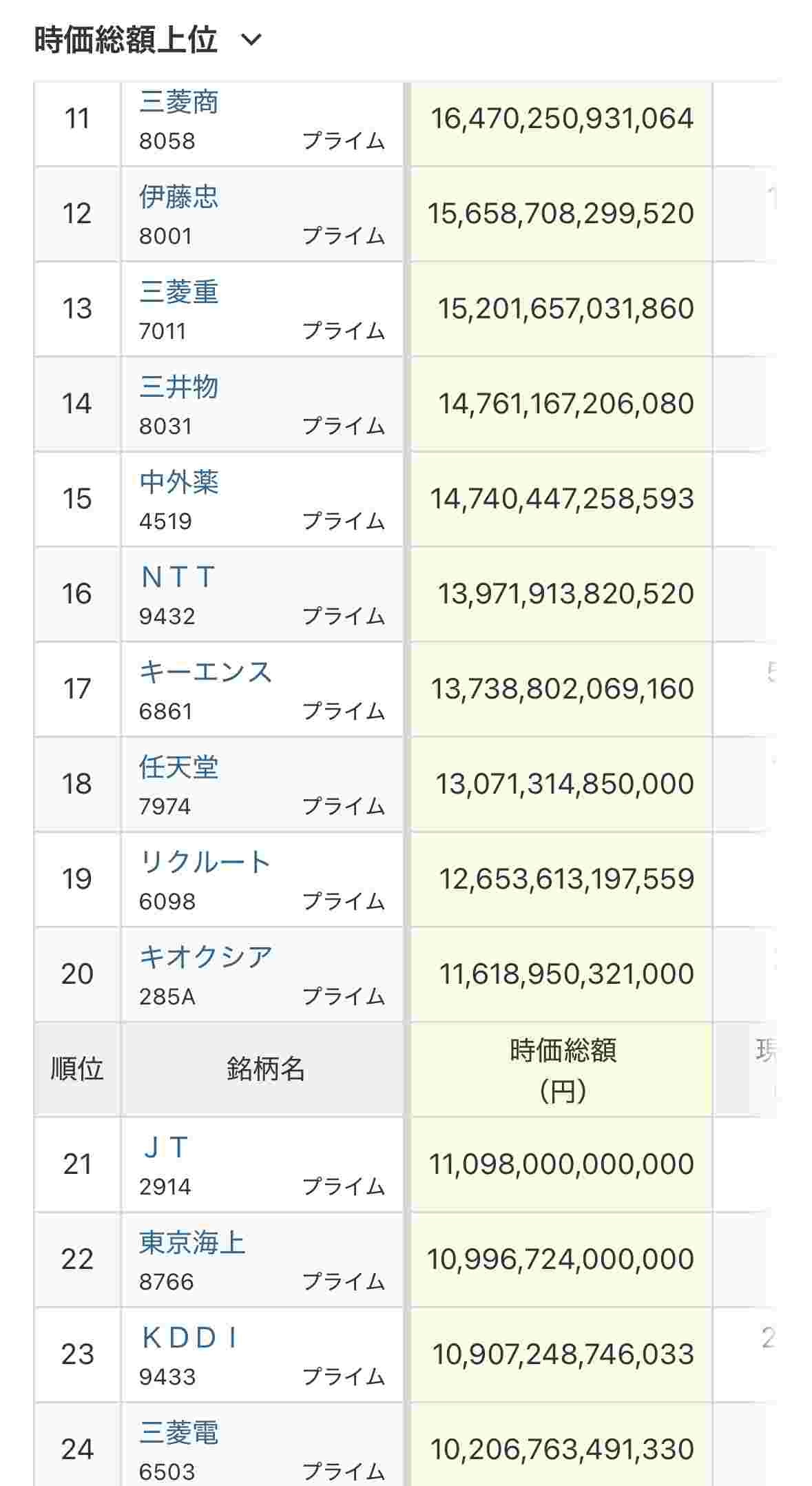This screenshot has height=1486, width=812.
Task: Open the 任天堂 stock link
Action: click(178, 767)
